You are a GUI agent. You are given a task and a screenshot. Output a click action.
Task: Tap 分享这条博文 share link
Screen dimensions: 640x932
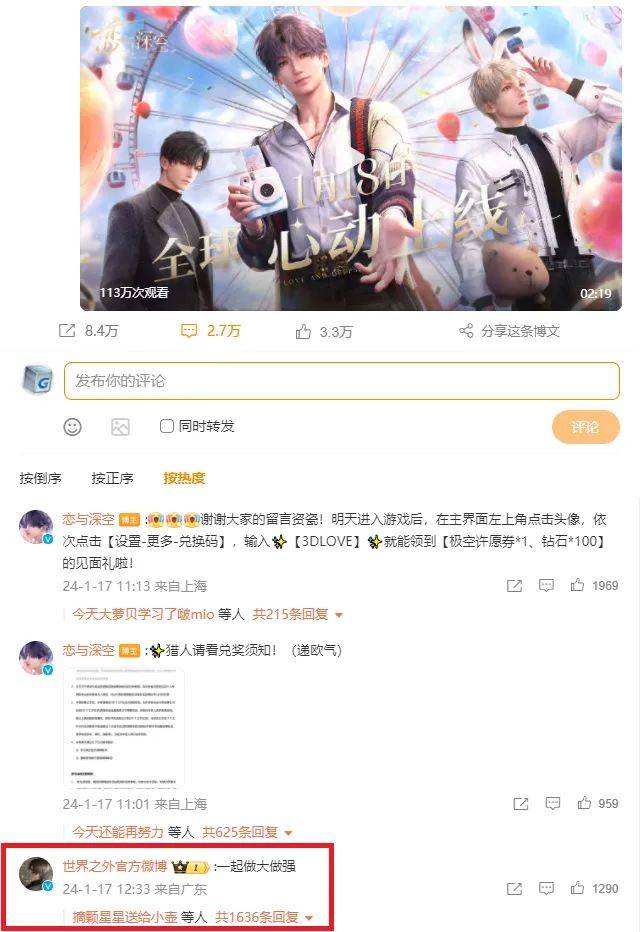point(509,331)
